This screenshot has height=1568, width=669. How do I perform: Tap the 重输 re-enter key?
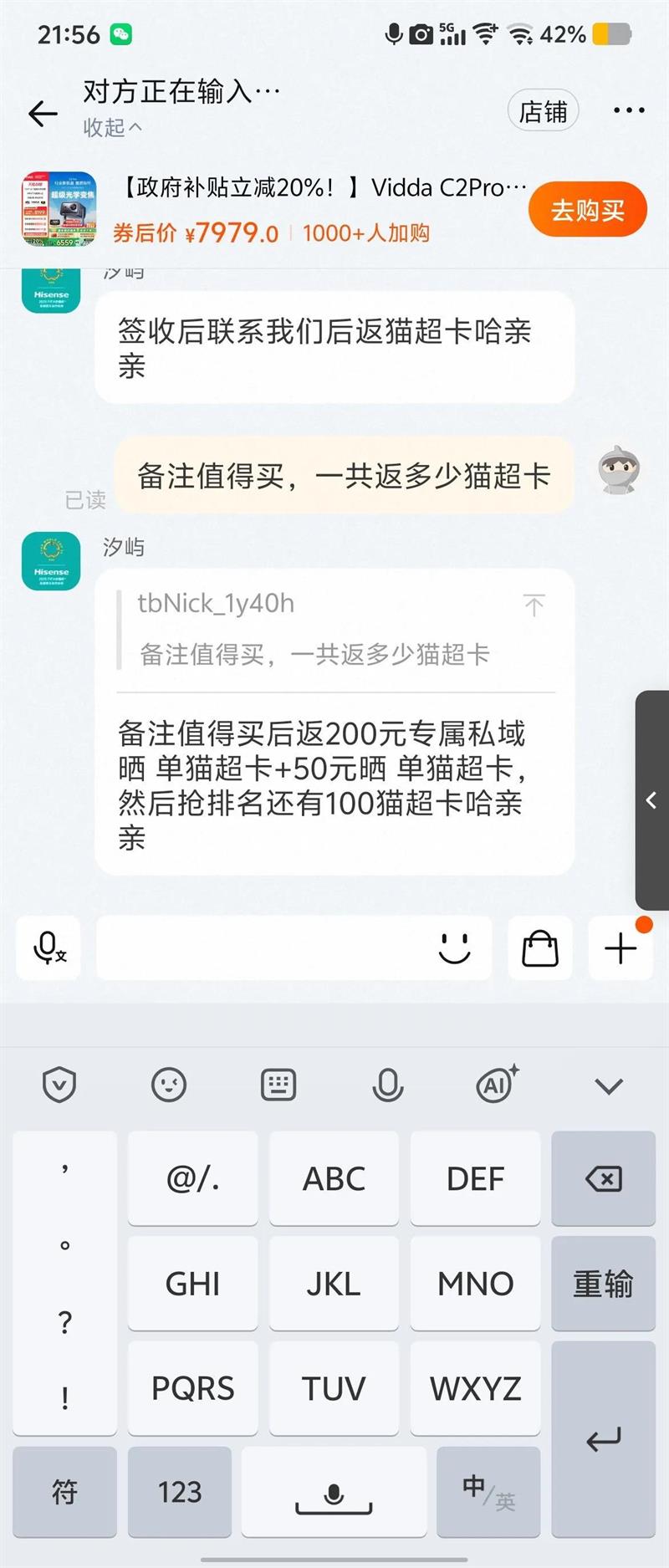[x=603, y=1284]
